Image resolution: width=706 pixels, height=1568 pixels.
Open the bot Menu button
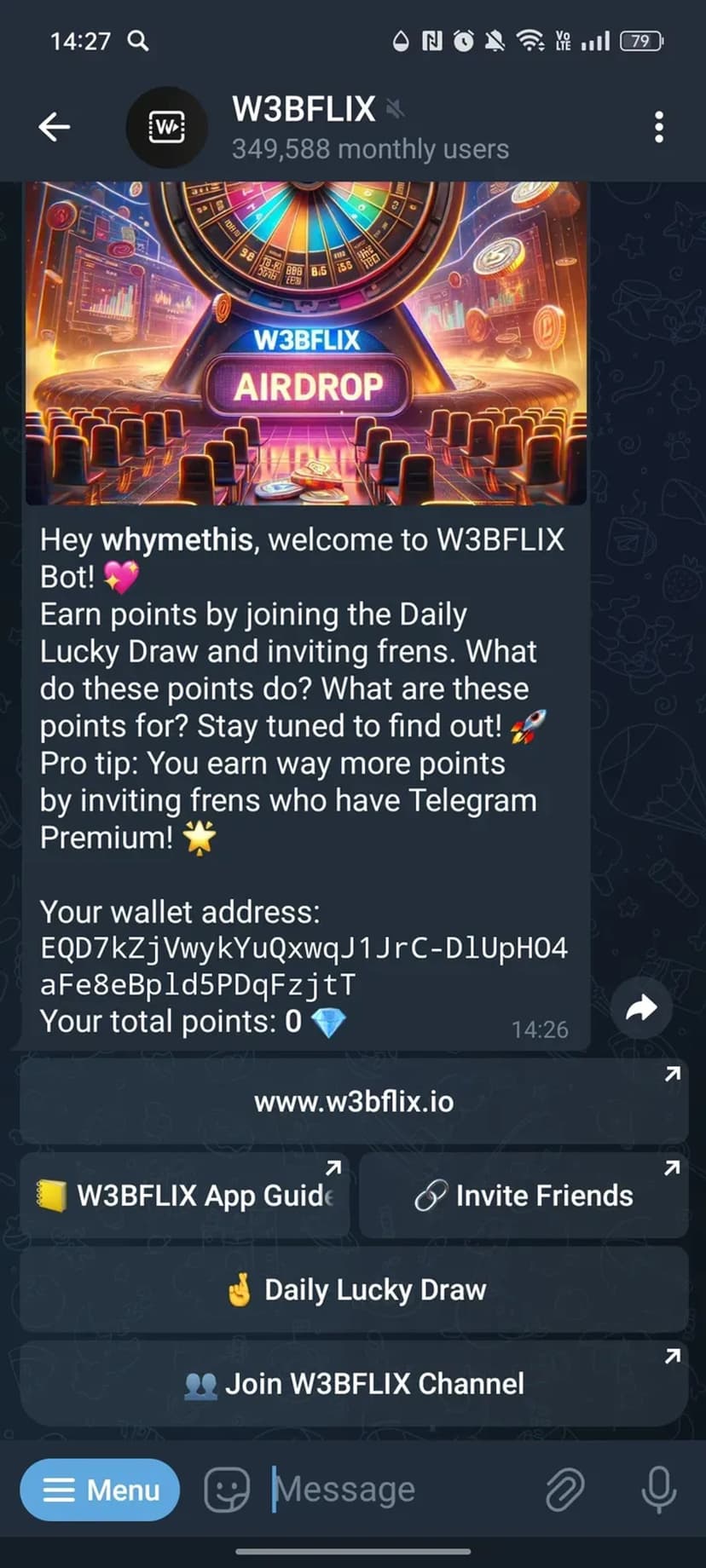point(100,1490)
